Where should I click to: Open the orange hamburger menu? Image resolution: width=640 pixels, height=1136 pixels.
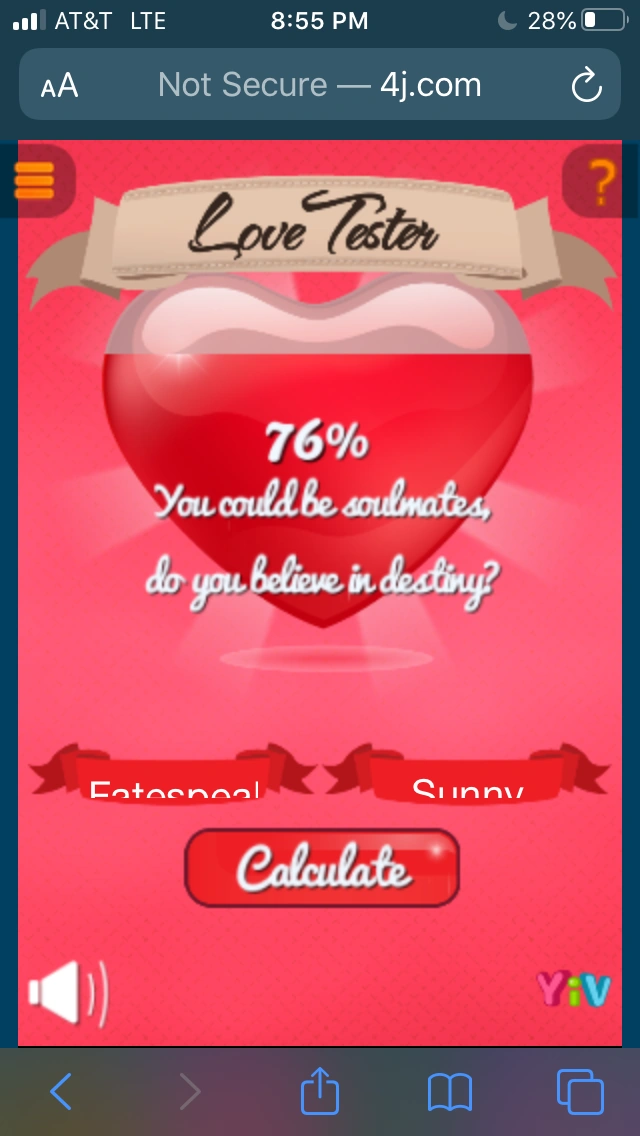34,180
